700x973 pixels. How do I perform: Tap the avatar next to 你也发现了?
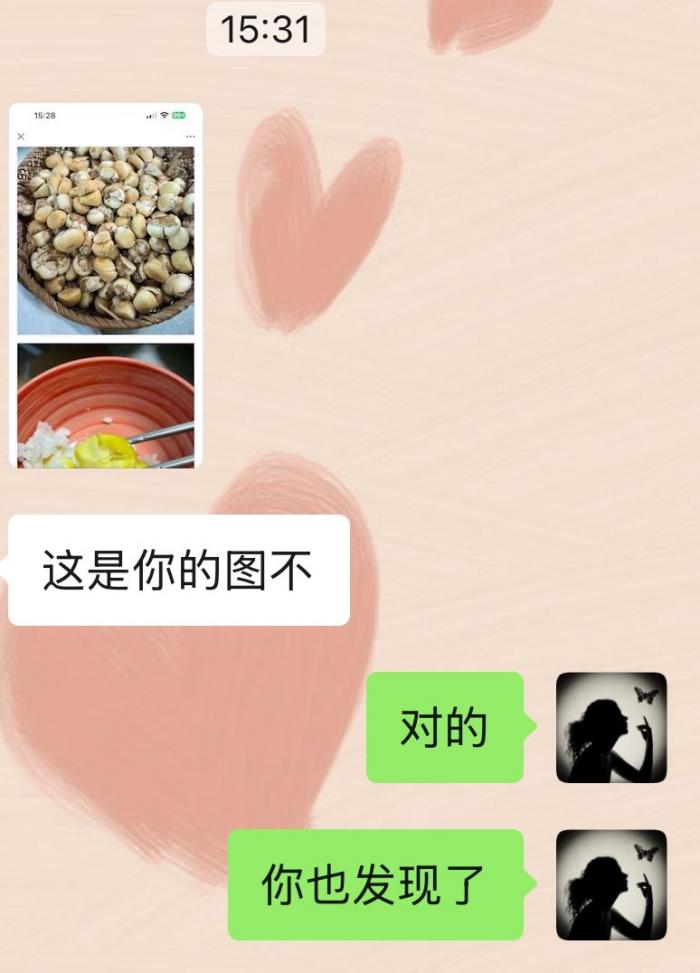click(611, 884)
